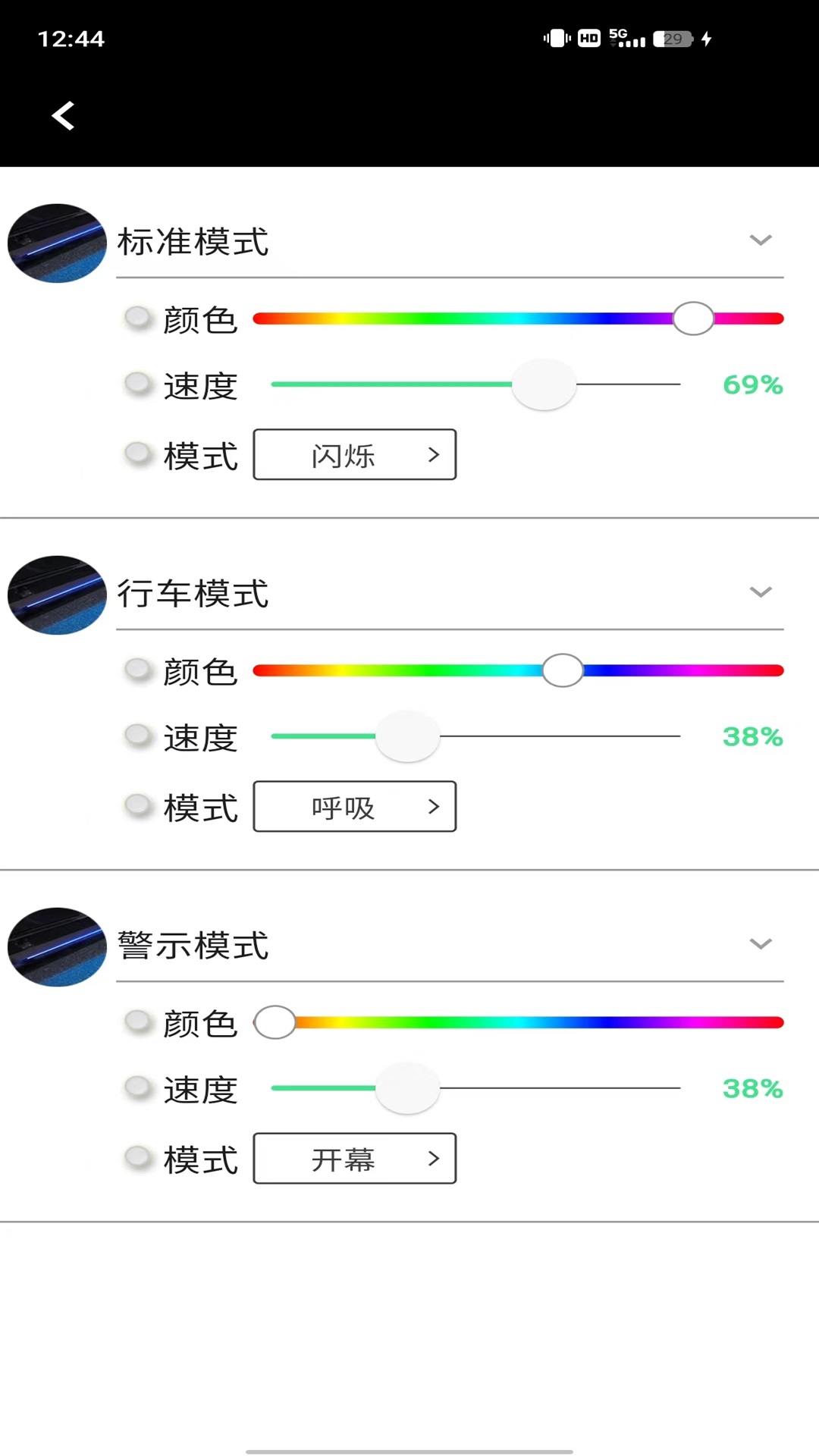This screenshot has height=1456, width=819.
Task: Select the 颜色 radio button in 标准模式
Action: point(137,318)
